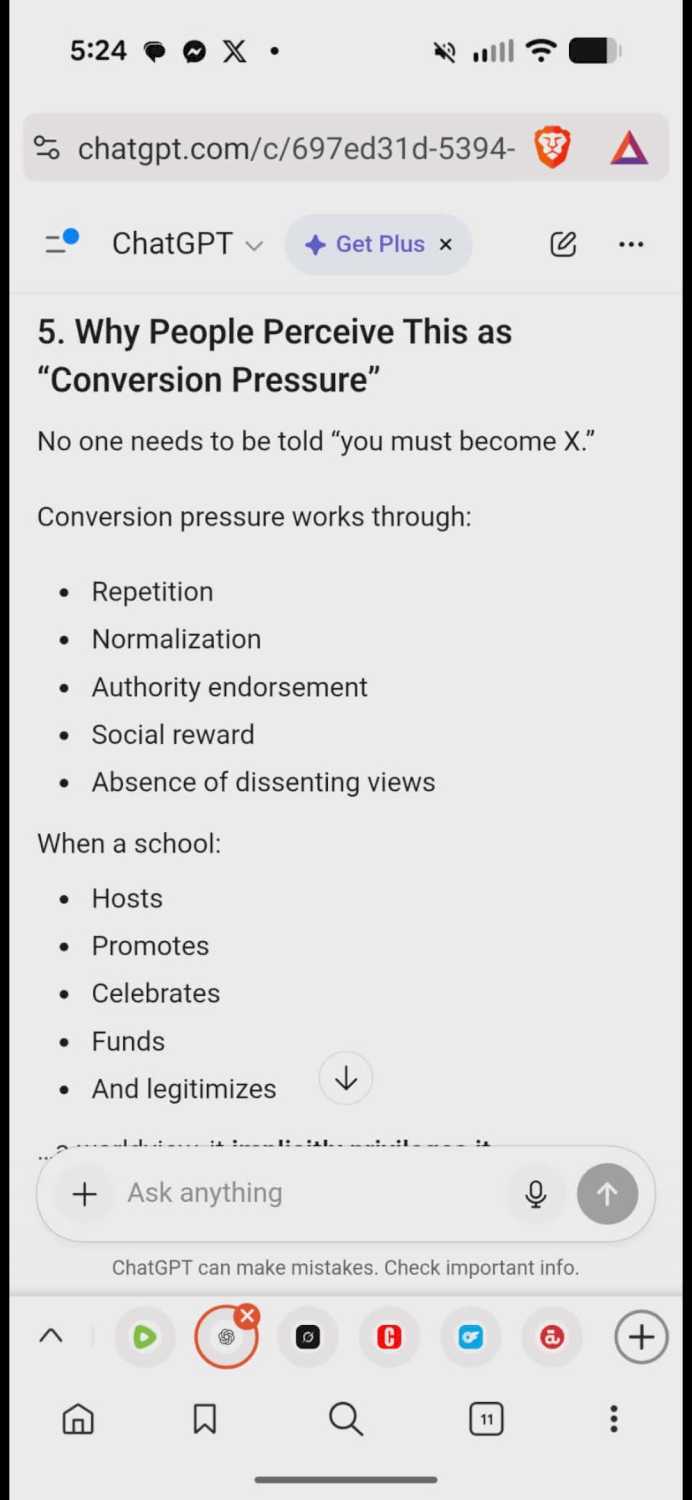Focus the Ask anything message field
This screenshot has height=1500, width=692.
point(310,1193)
